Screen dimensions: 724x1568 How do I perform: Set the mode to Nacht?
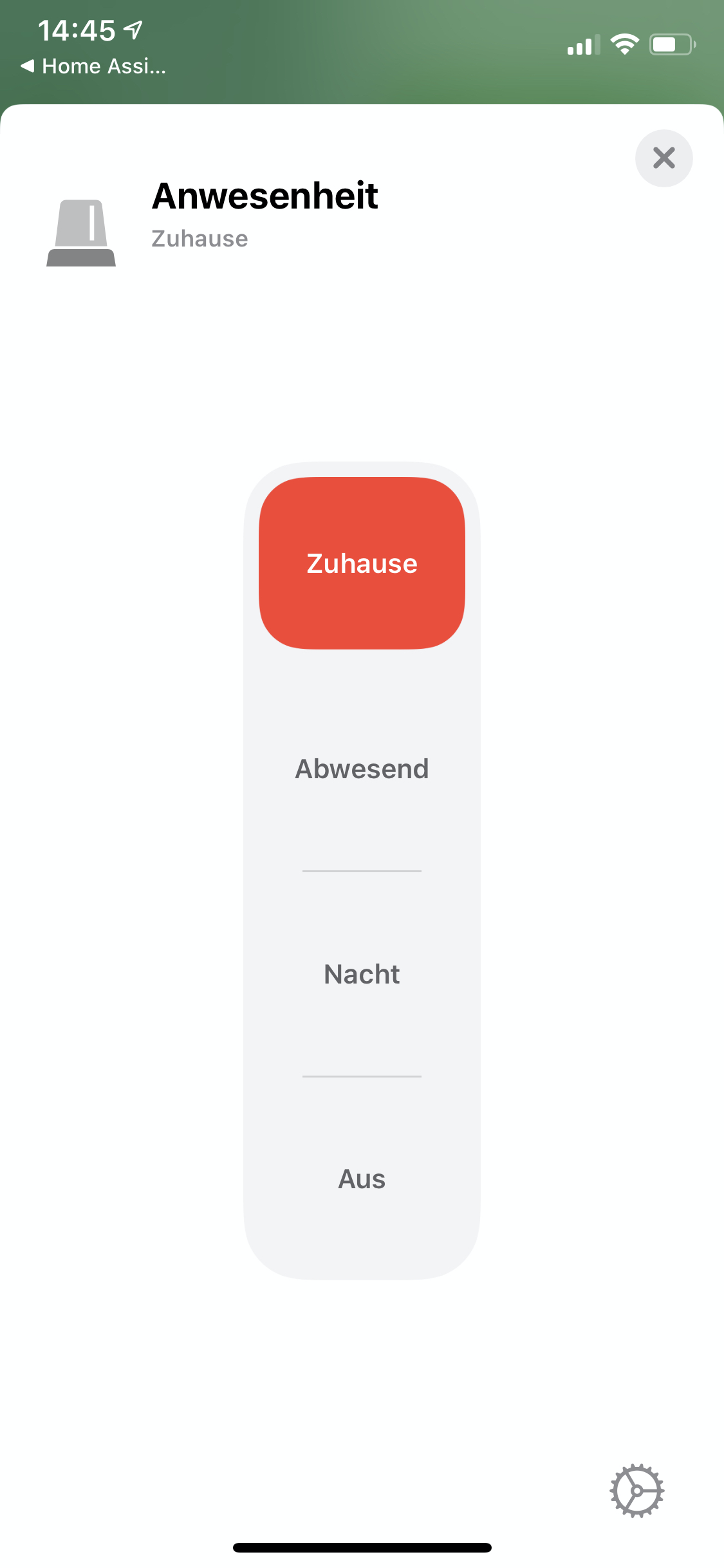click(362, 974)
